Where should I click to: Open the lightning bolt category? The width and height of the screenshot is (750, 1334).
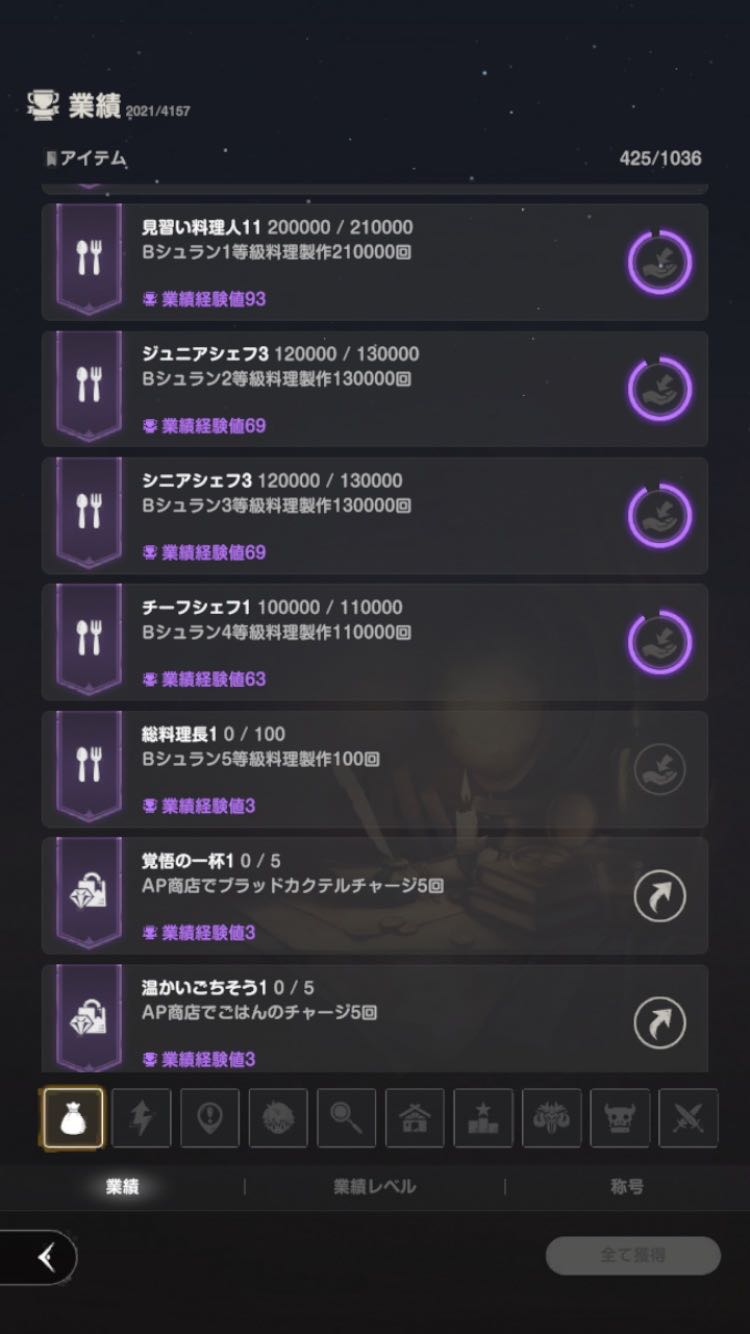pos(141,1118)
